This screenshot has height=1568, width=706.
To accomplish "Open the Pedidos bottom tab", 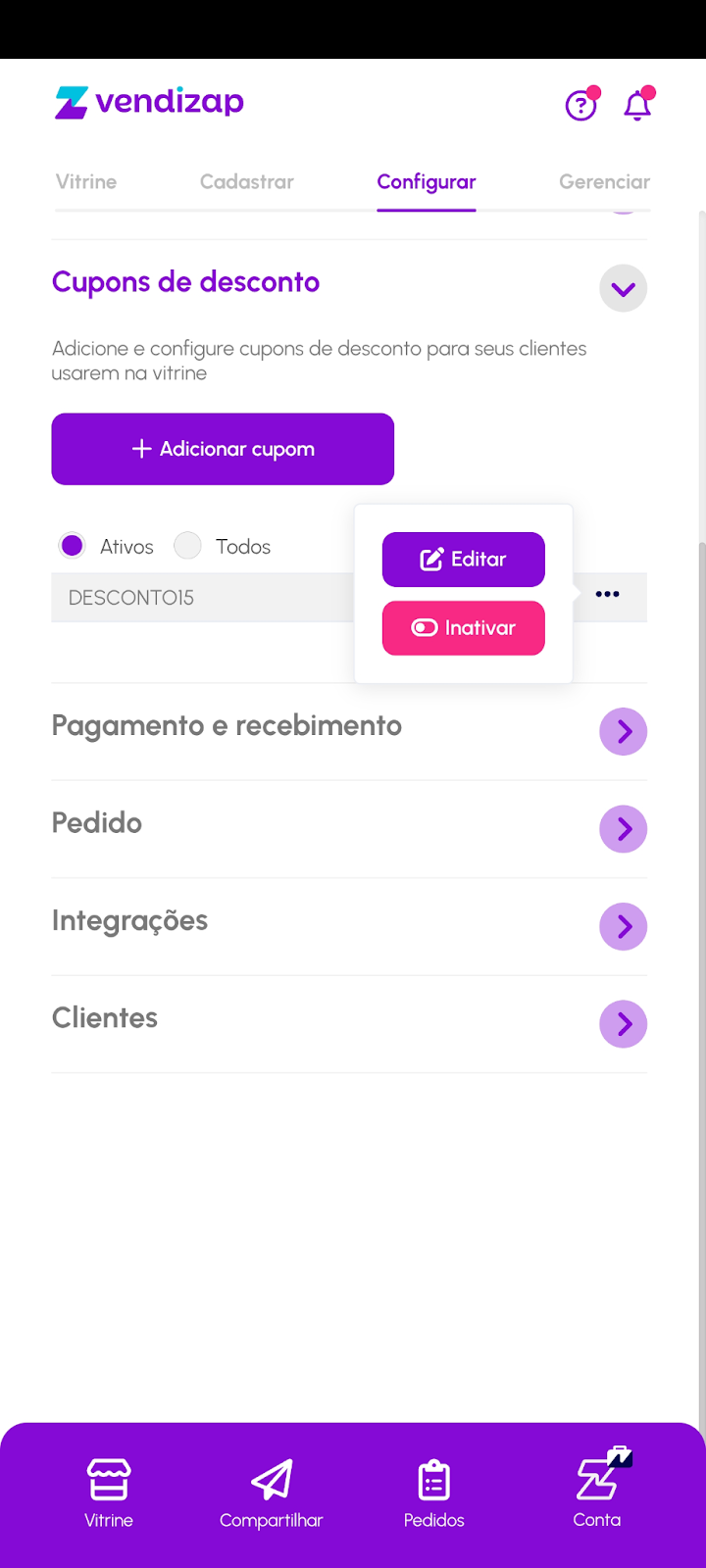I will click(x=434, y=1494).
